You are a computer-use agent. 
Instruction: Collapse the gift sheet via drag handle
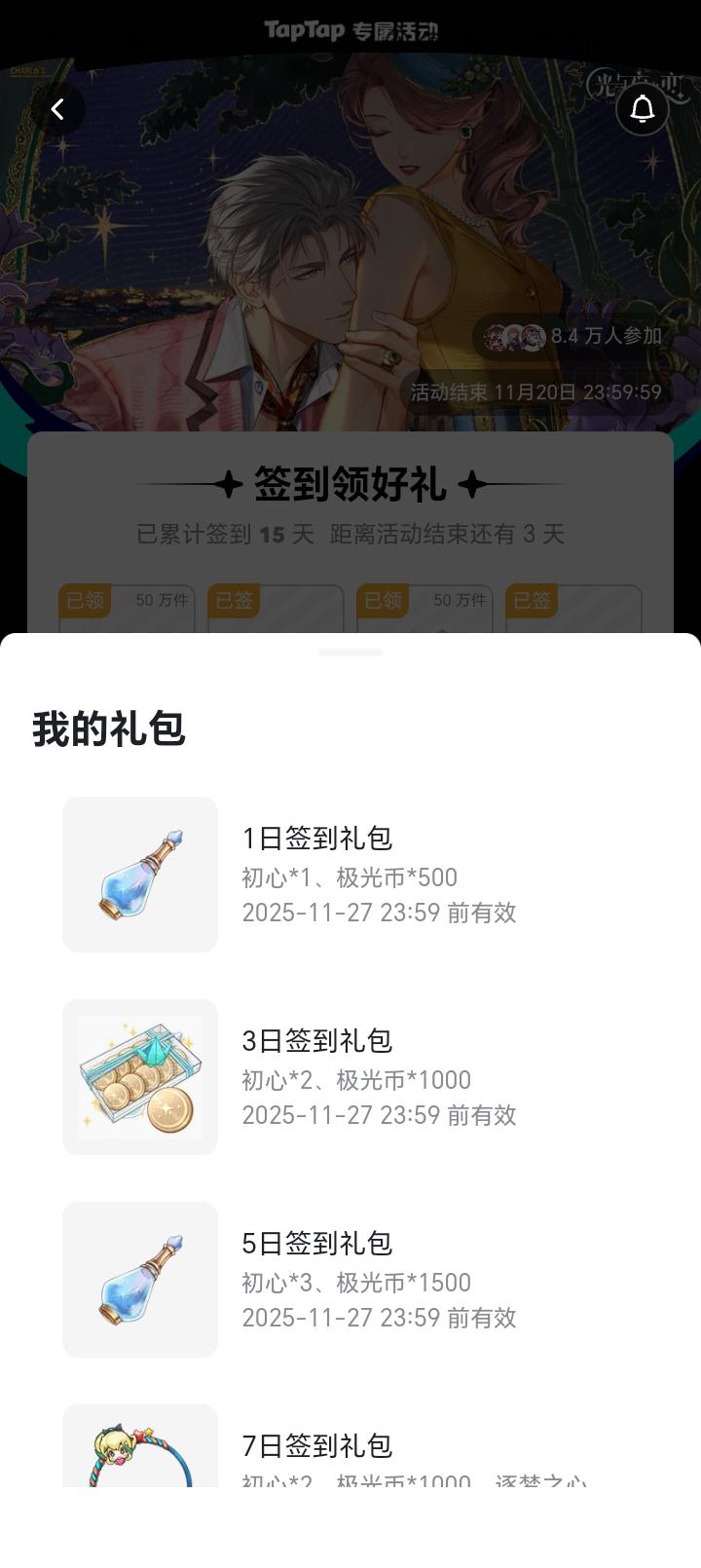click(x=350, y=651)
